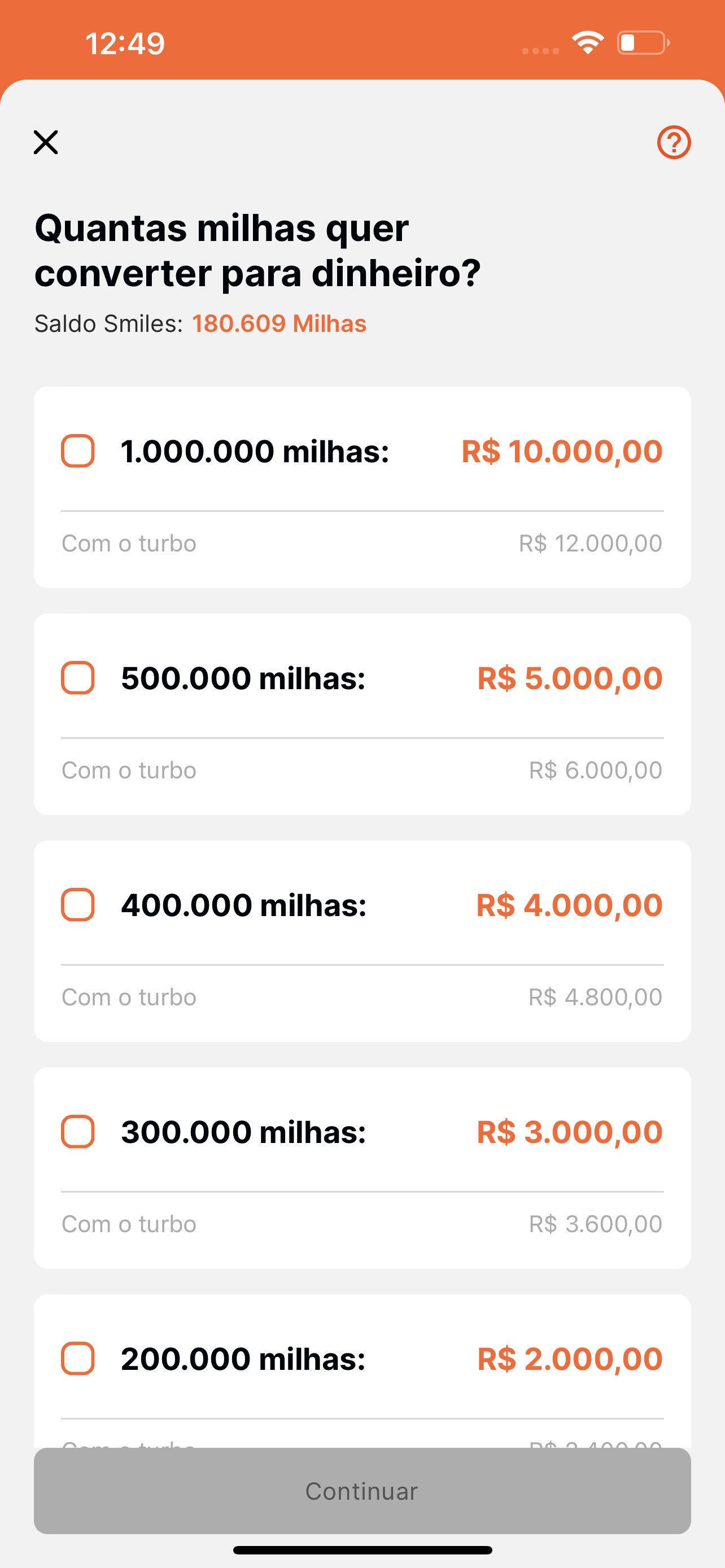Open the help question mark icon

[x=674, y=142]
